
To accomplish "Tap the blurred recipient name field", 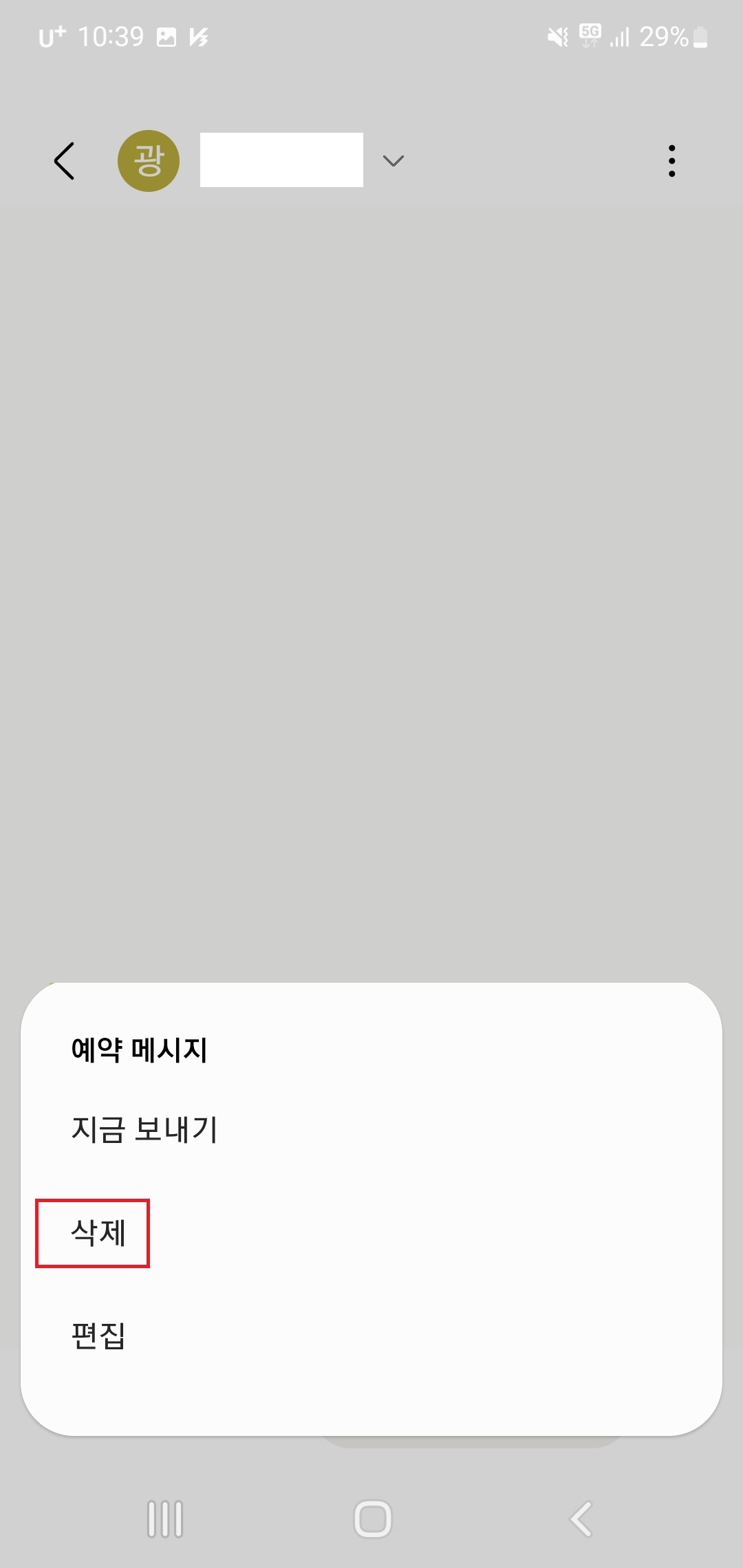I will (x=281, y=159).
